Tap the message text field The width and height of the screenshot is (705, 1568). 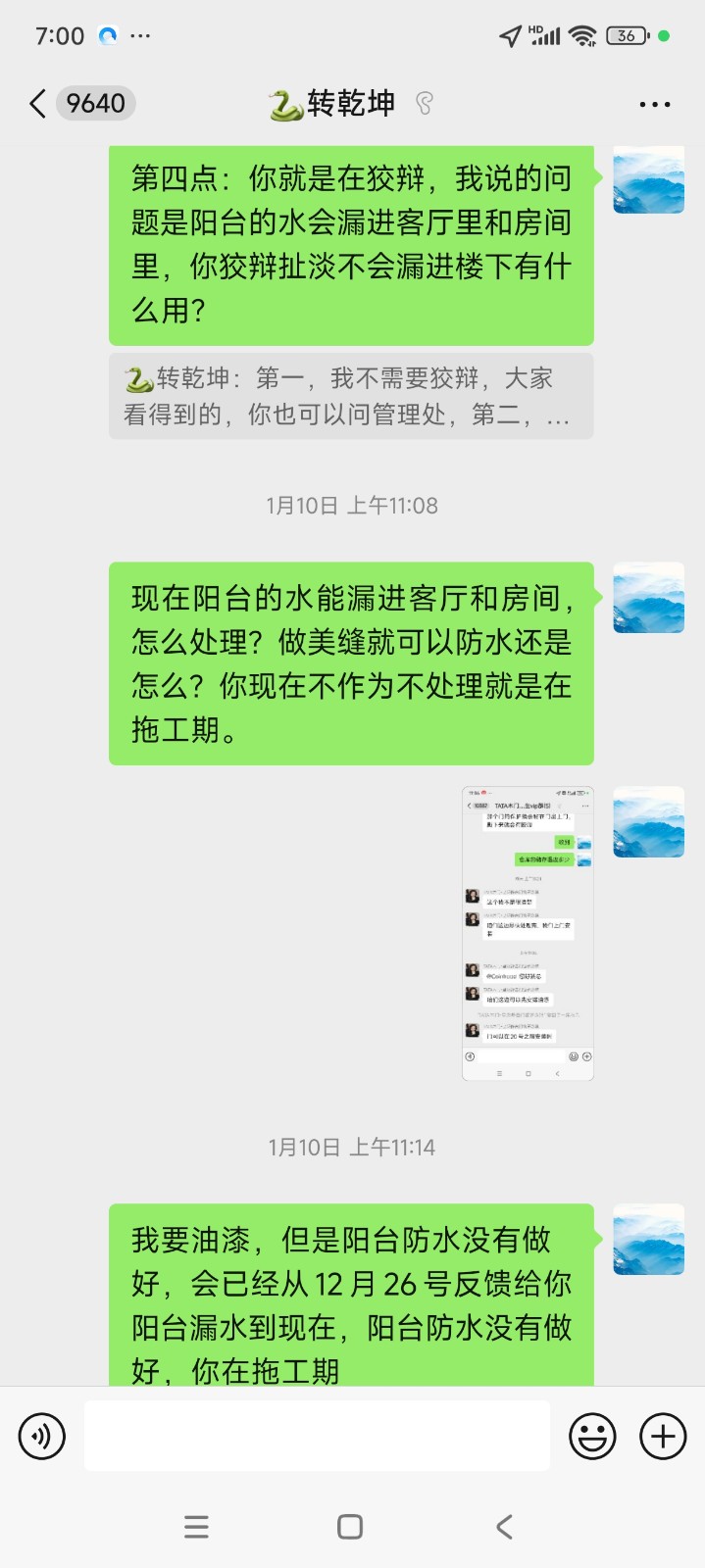point(317,1436)
